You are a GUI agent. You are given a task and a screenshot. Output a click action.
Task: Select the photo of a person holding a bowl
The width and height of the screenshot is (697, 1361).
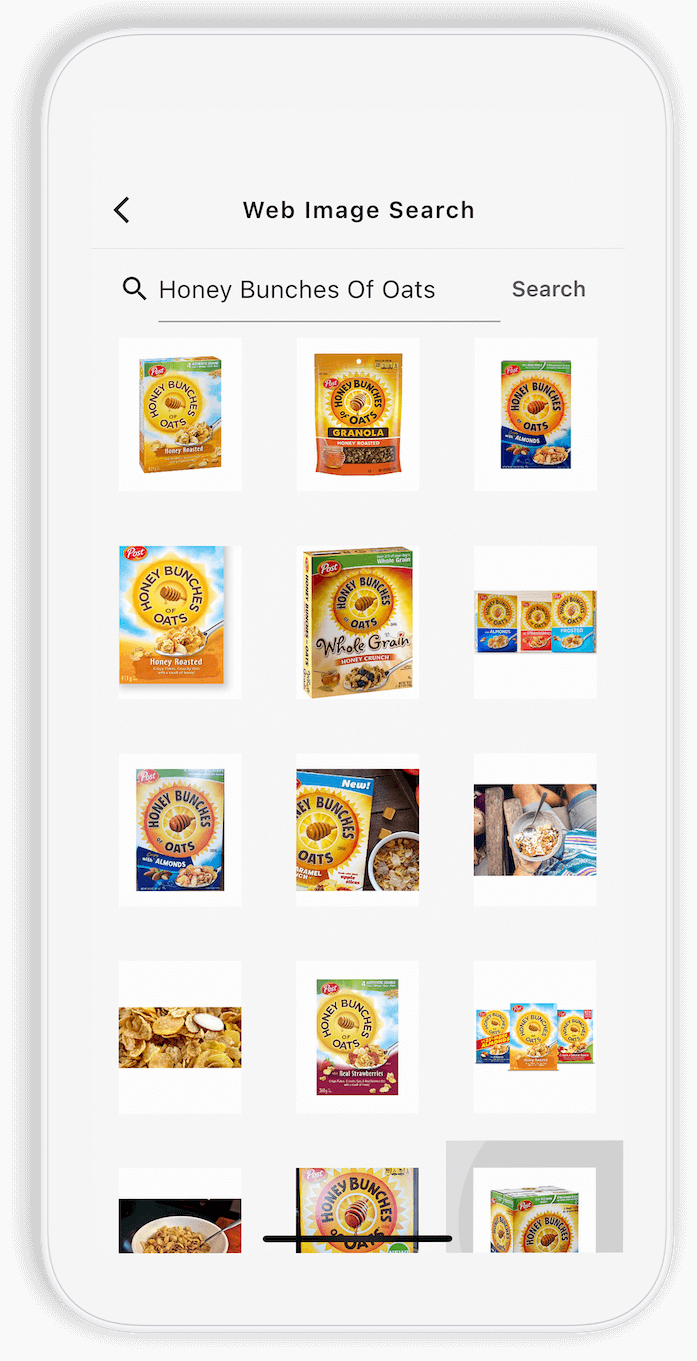(x=535, y=830)
